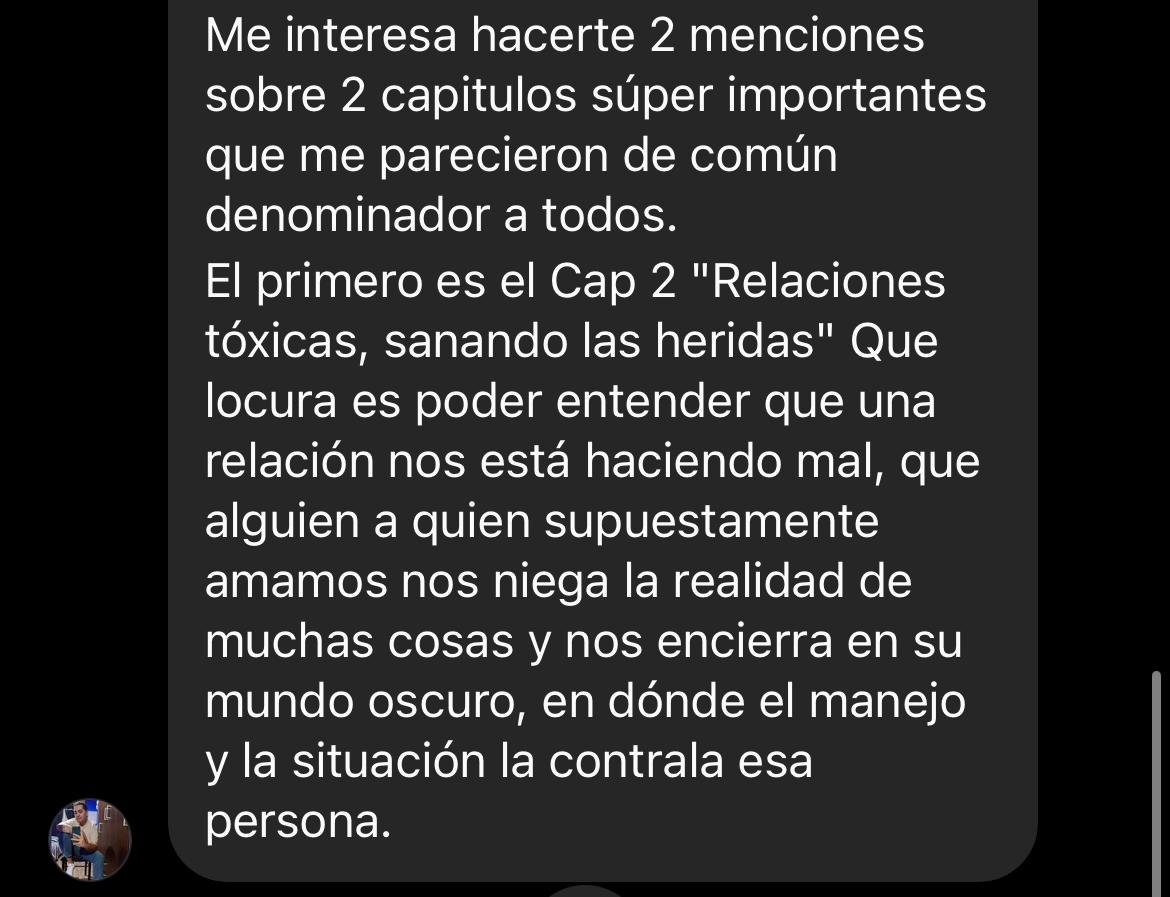Open the sender's profile picture
Screen dimensions: 1170x897
coord(90,839)
